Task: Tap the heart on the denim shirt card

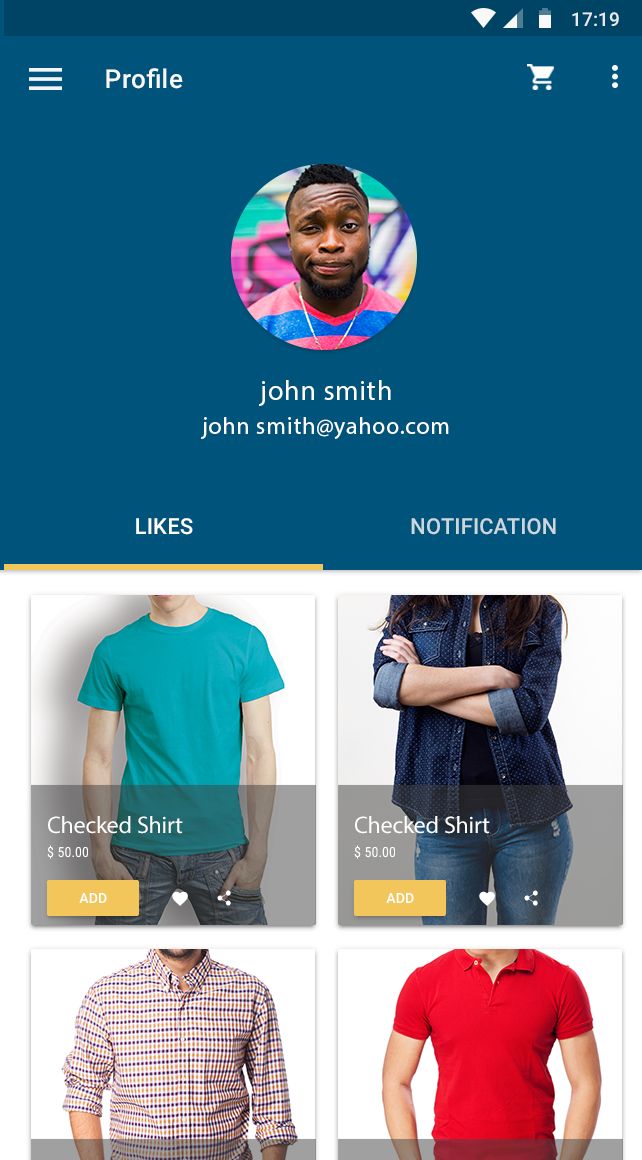Action: coord(487,898)
